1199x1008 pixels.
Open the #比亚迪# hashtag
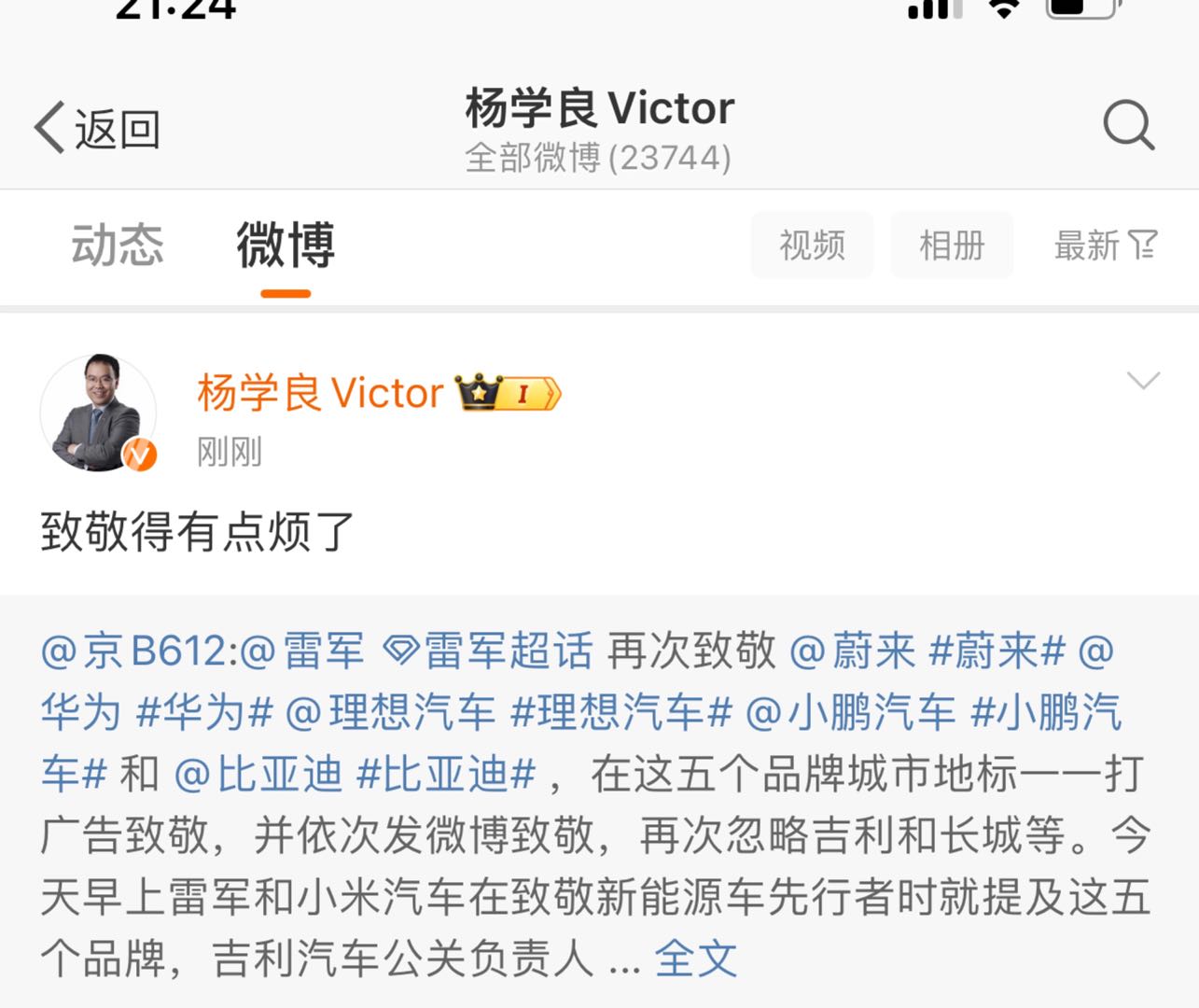tap(447, 775)
